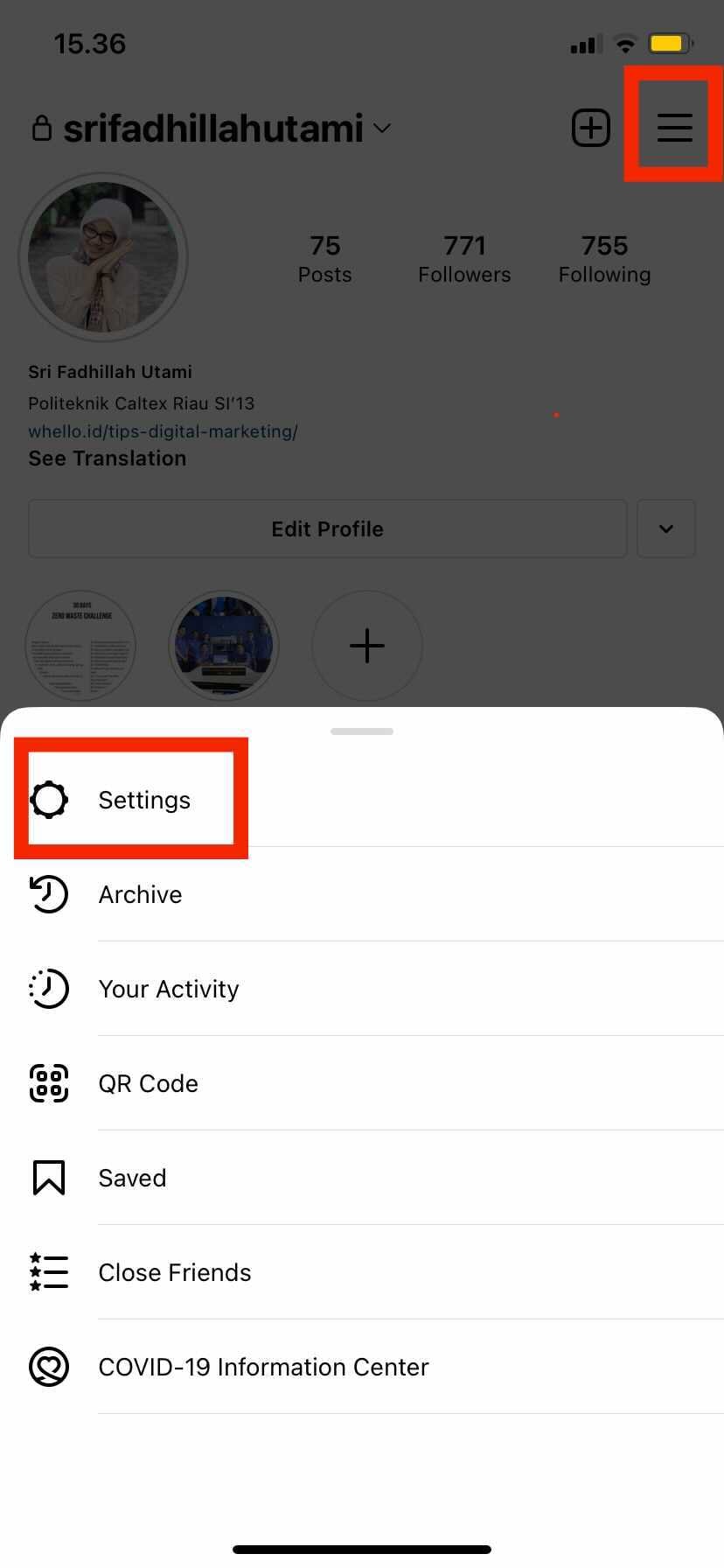Tap the Edit Profile button
This screenshot has width=724, height=1568.
tap(327, 528)
